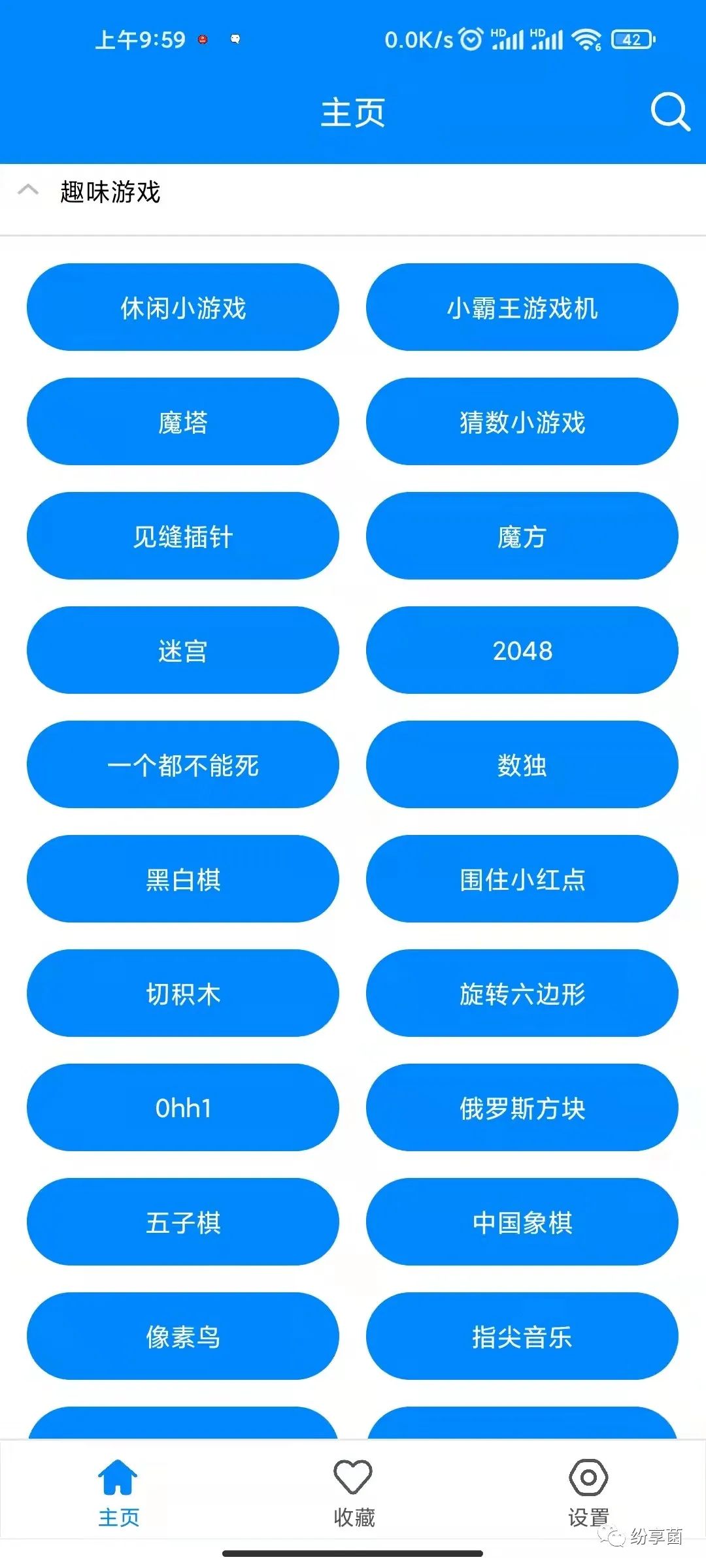The image size is (706, 1568).
Task: Play 俄罗斯方块
Action: coord(522,1107)
